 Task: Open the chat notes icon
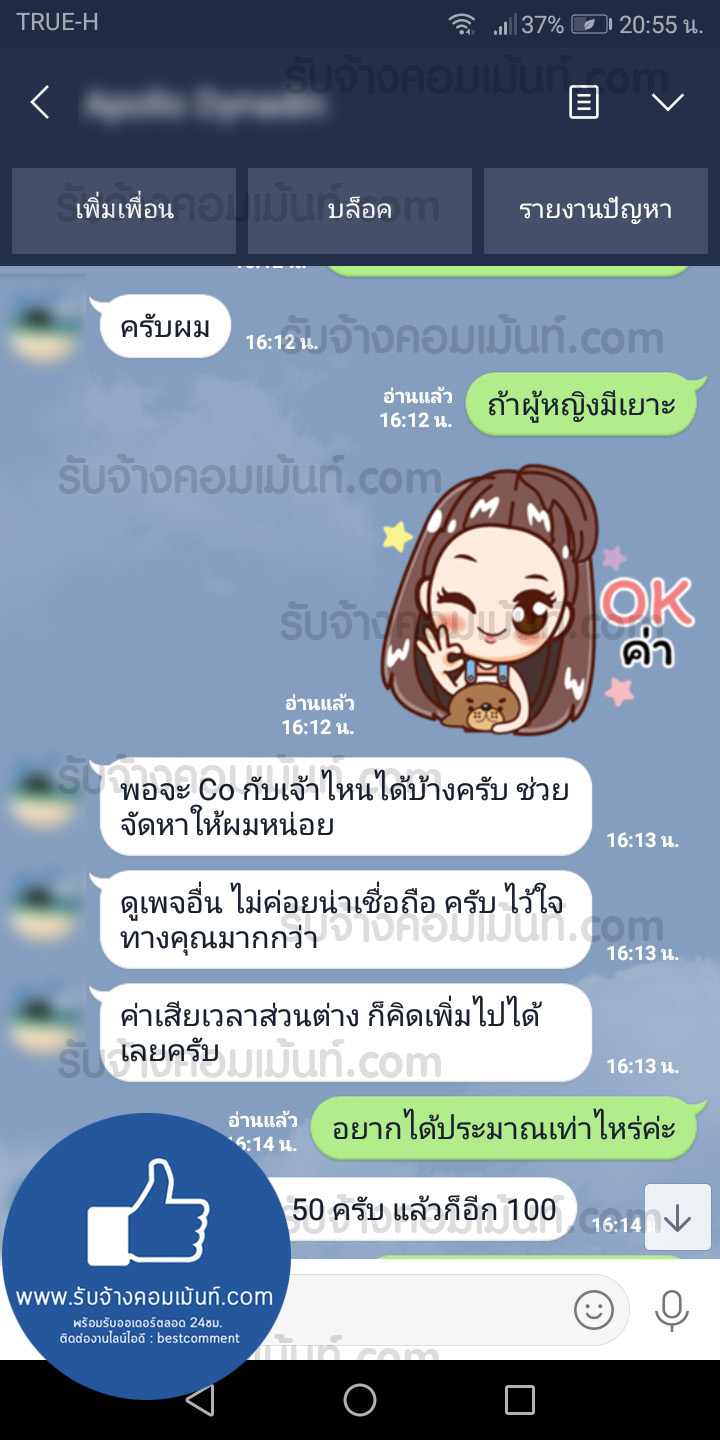584,102
